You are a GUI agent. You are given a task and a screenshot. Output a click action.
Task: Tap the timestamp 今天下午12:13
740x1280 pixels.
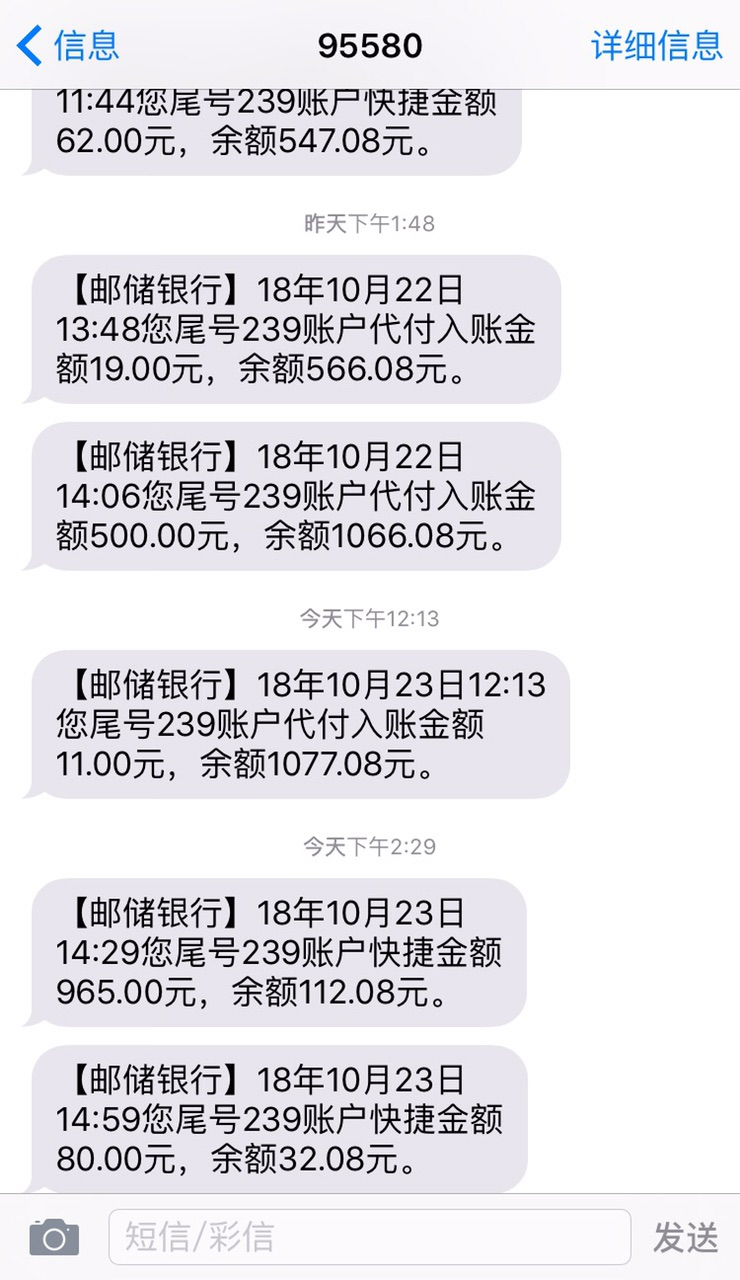click(370, 618)
